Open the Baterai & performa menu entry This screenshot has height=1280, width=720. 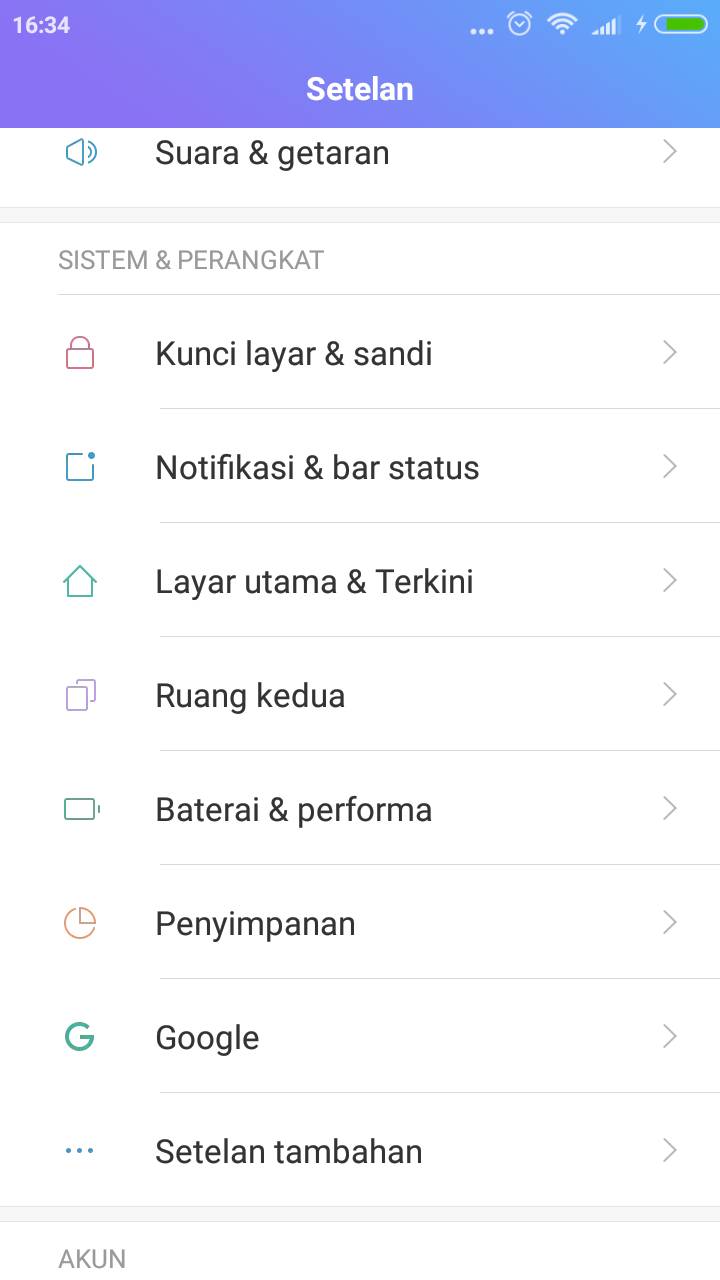point(360,809)
